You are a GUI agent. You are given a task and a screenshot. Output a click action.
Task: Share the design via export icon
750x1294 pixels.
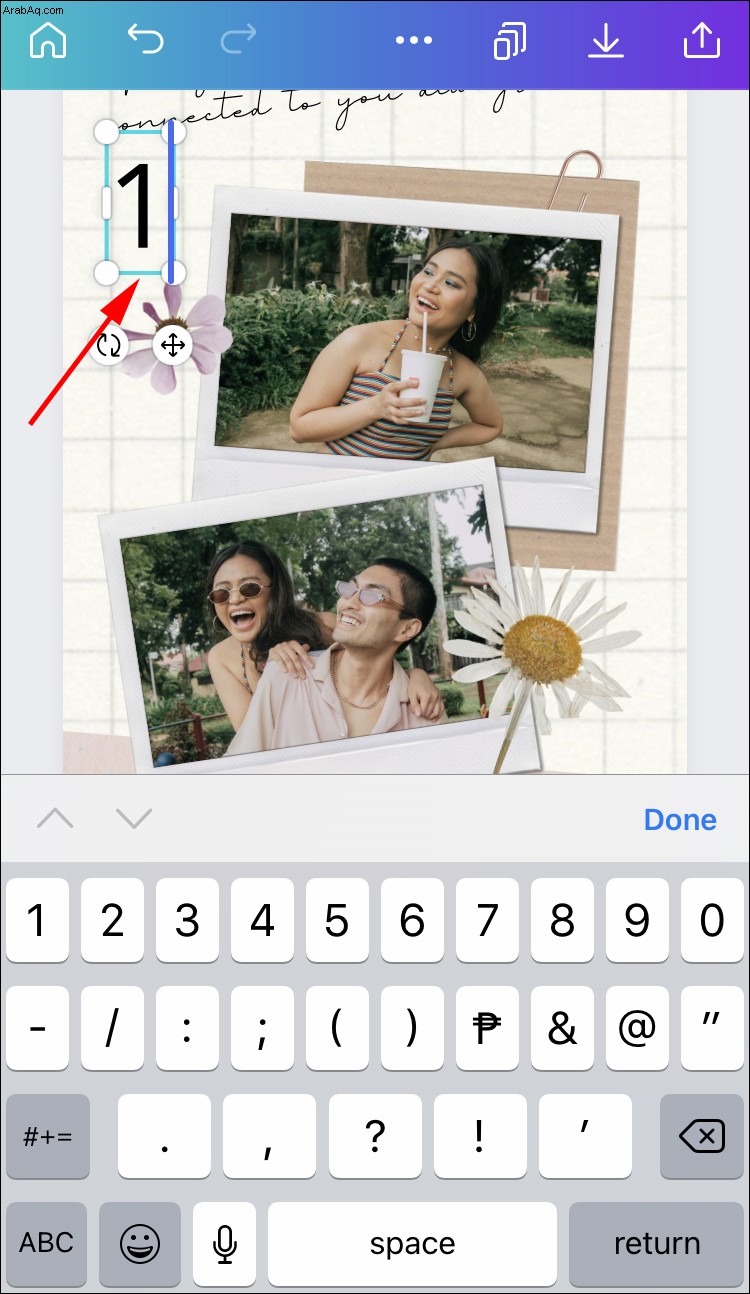click(701, 41)
